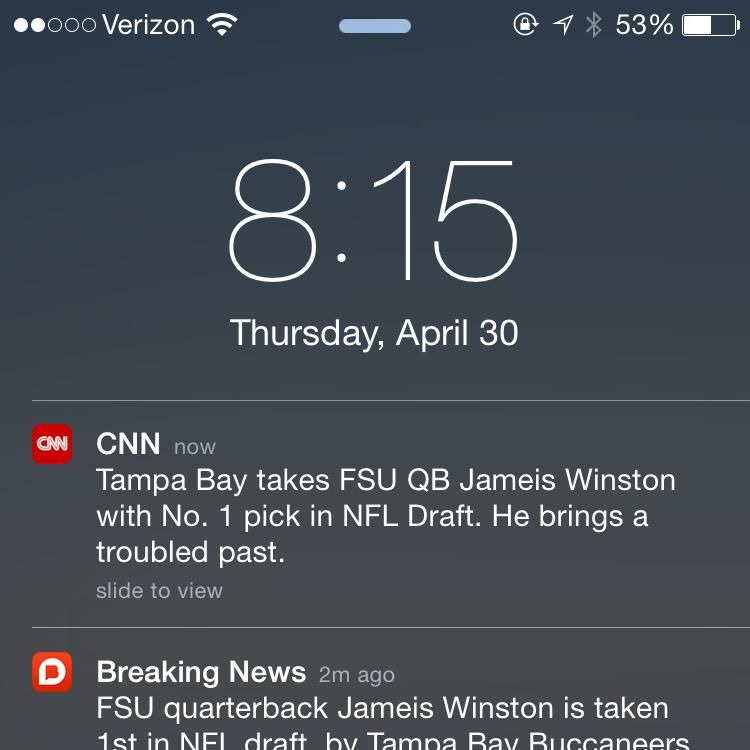Tap the Notification Center grabber at top
The width and height of the screenshot is (750, 750).
tap(375, 26)
